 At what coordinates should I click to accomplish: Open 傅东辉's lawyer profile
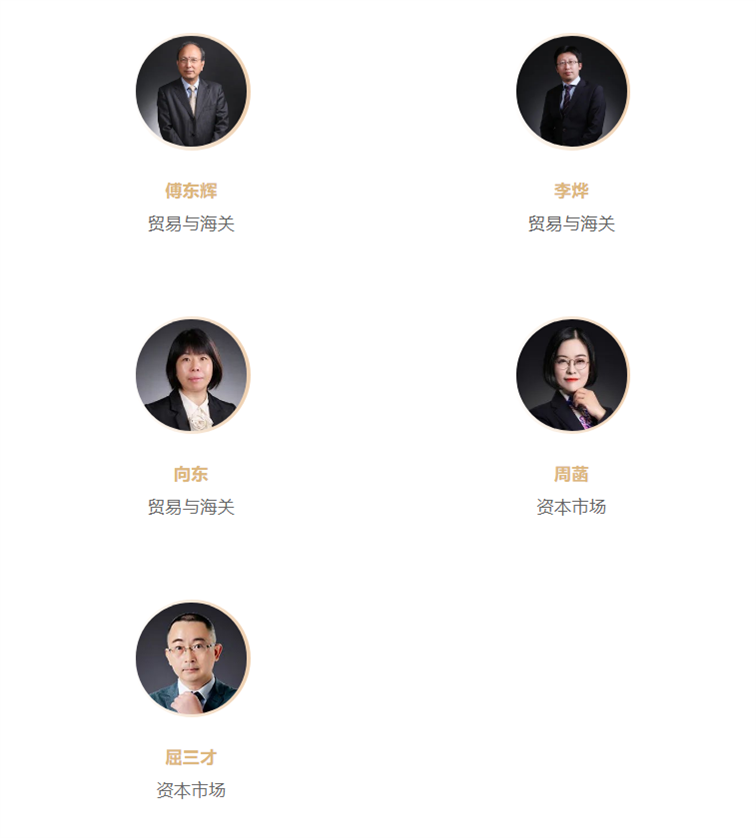point(191,190)
